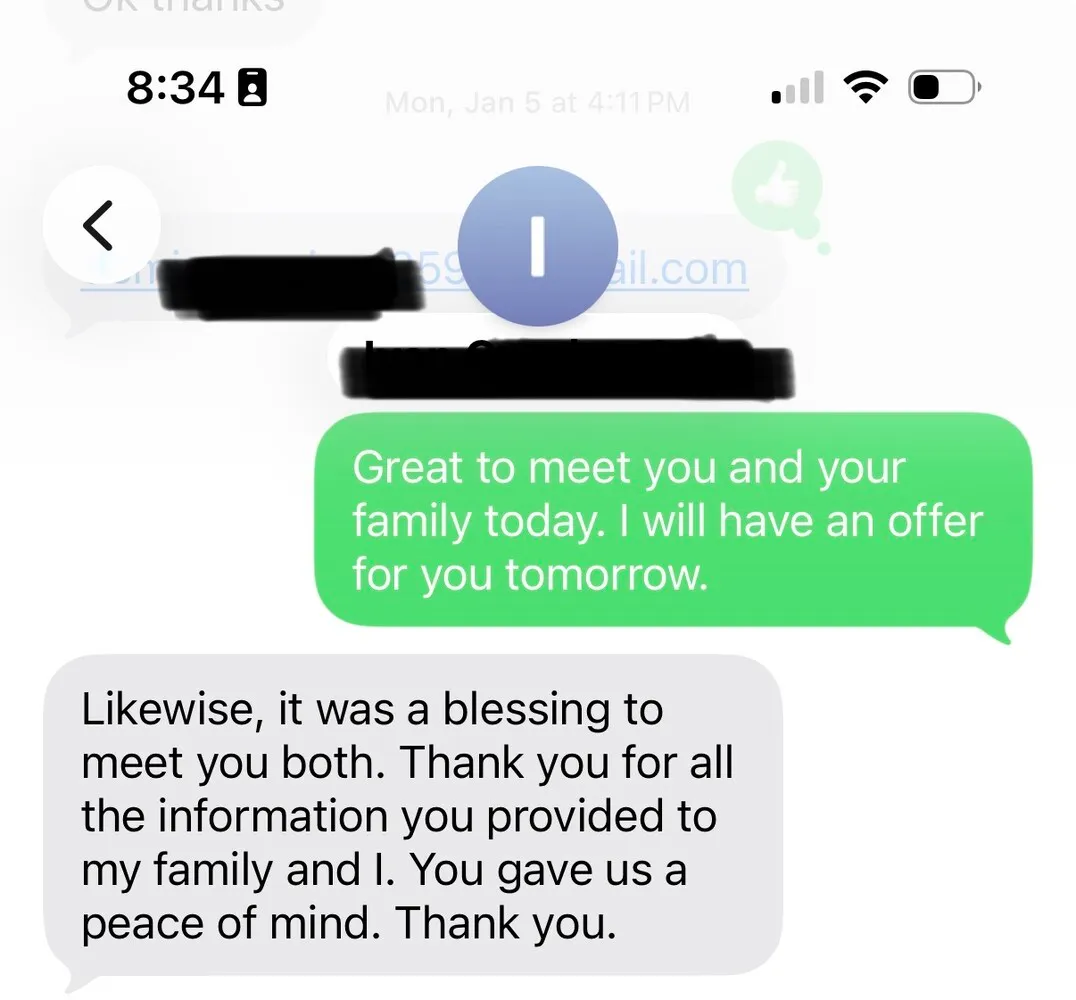The width and height of the screenshot is (1076, 1000).
Task: Go back to the conversations list
Action: [99, 226]
